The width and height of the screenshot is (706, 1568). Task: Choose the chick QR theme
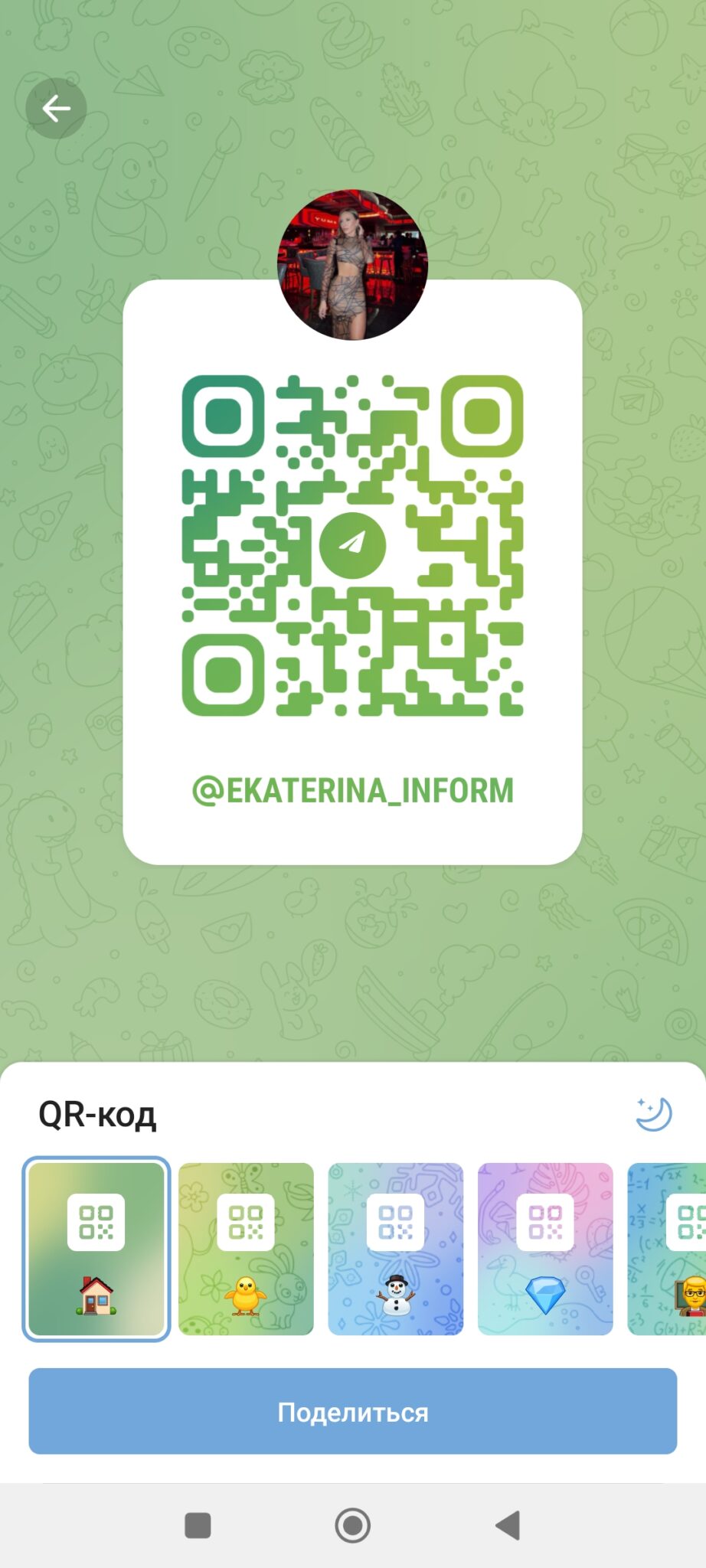(246, 1249)
